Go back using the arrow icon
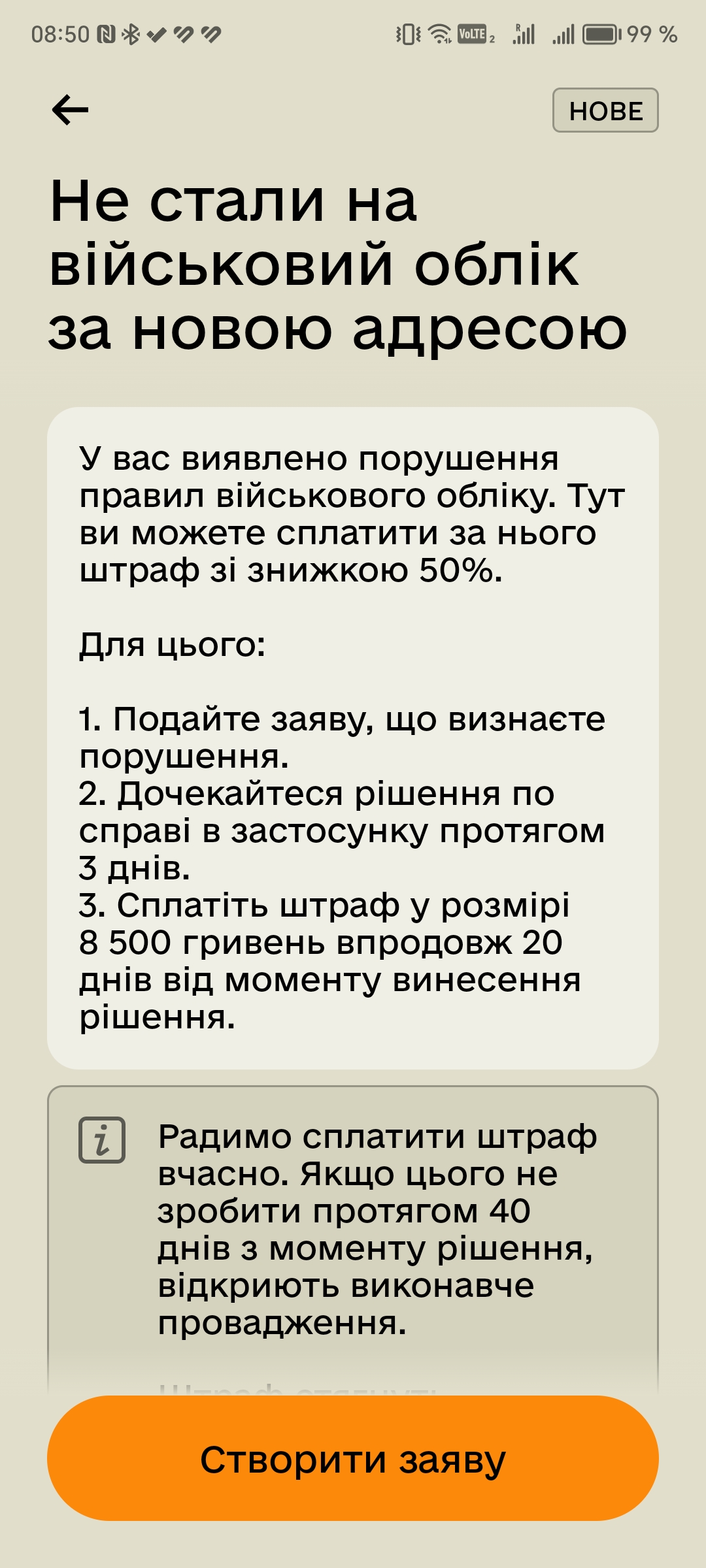The height and width of the screenshot is (1568, 706). pos(70,110)
